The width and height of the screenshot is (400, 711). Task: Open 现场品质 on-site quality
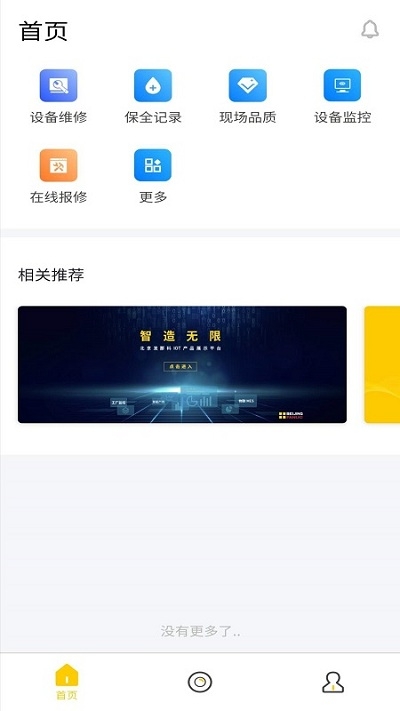coord(248,97)
